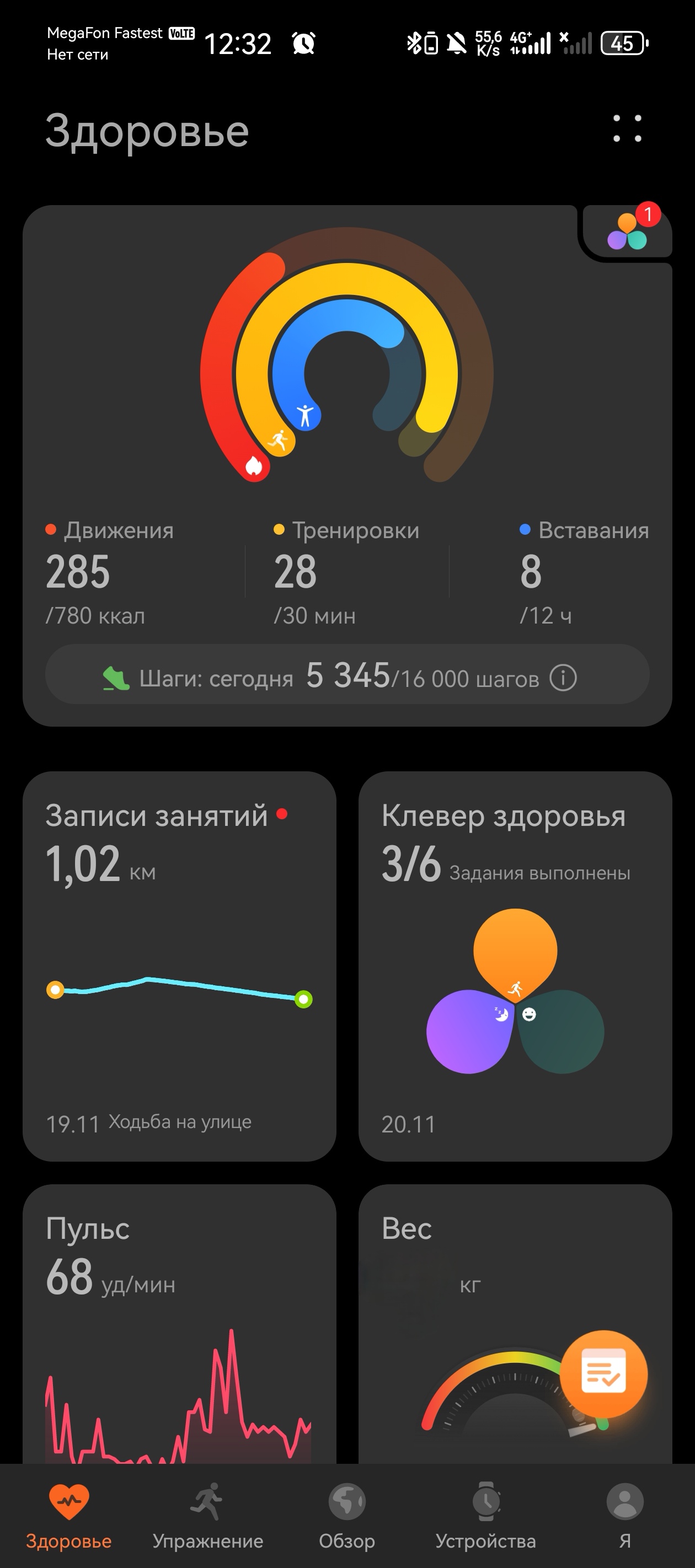The width and height of the screenshot is (695, 1568).
Task: Open the Я profile tab
Action: tap(624, 1515)
